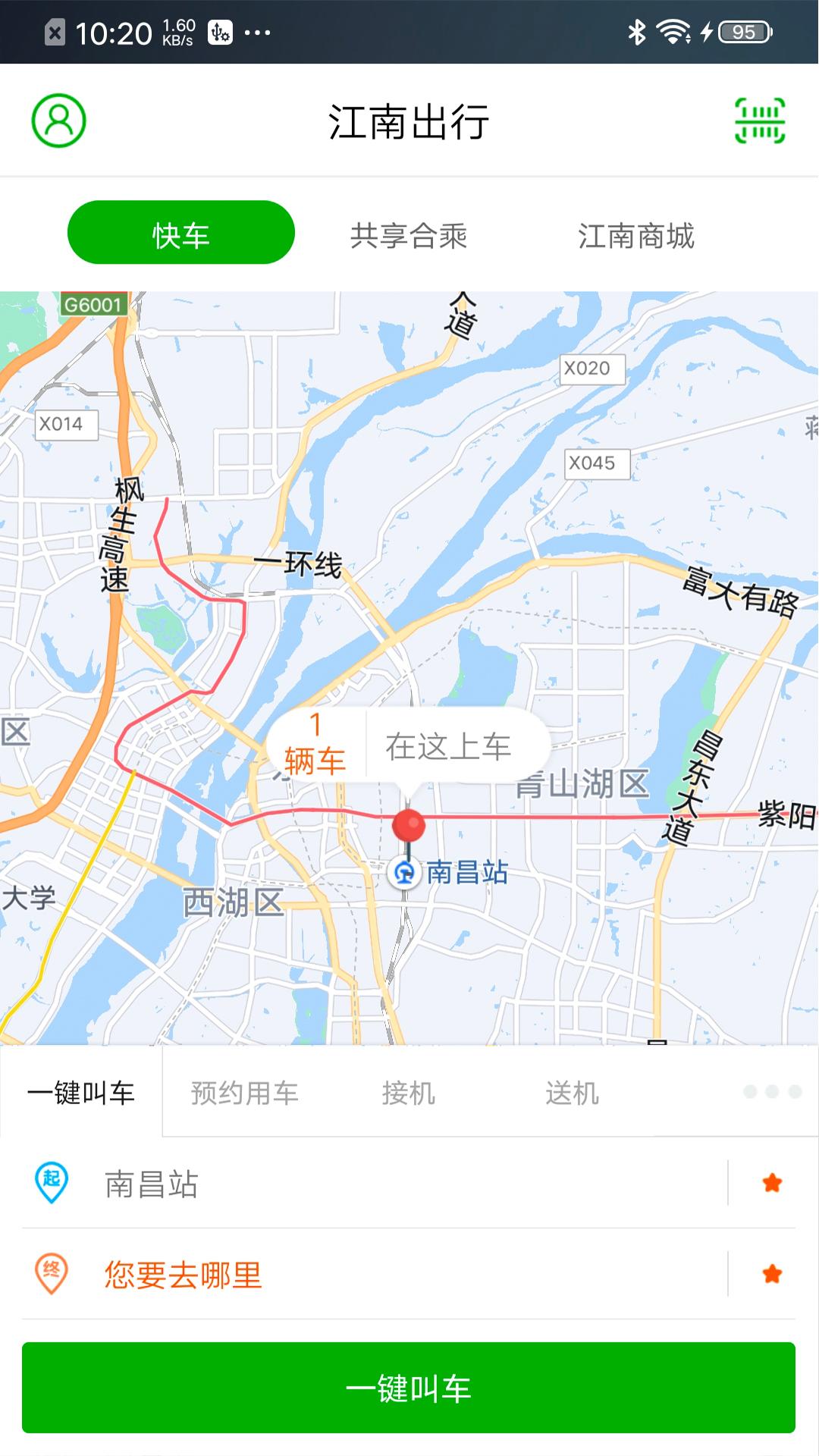The image size is (819, 1456).
Task: Select the 一键叫车 service tab
Action: pos(81,1093)
